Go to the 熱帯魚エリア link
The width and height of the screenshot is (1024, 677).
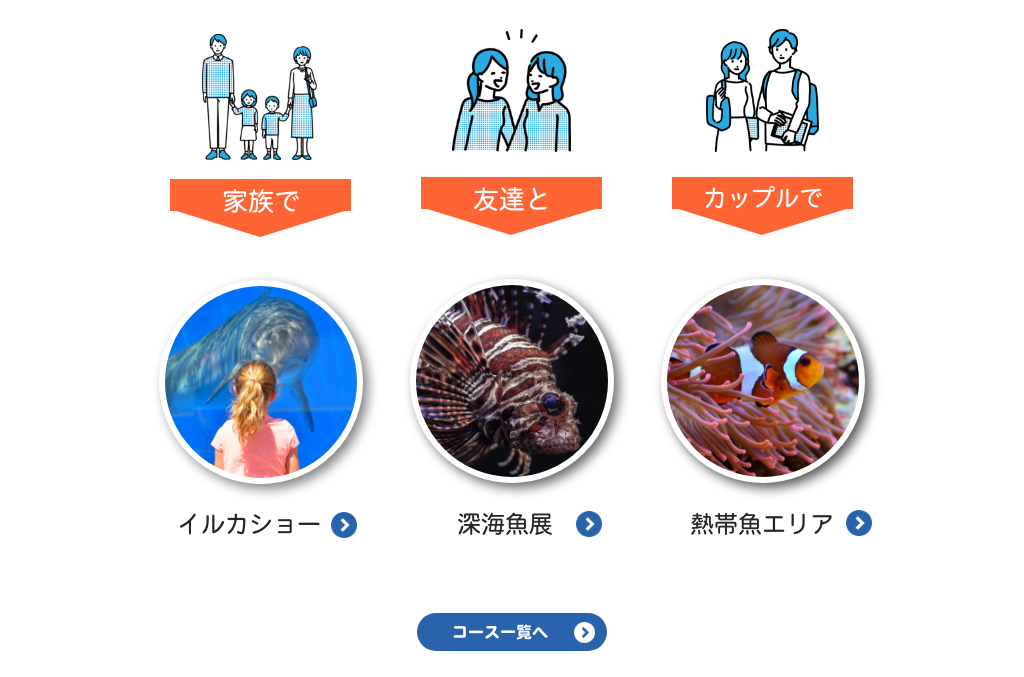click(x=780, y=523)
